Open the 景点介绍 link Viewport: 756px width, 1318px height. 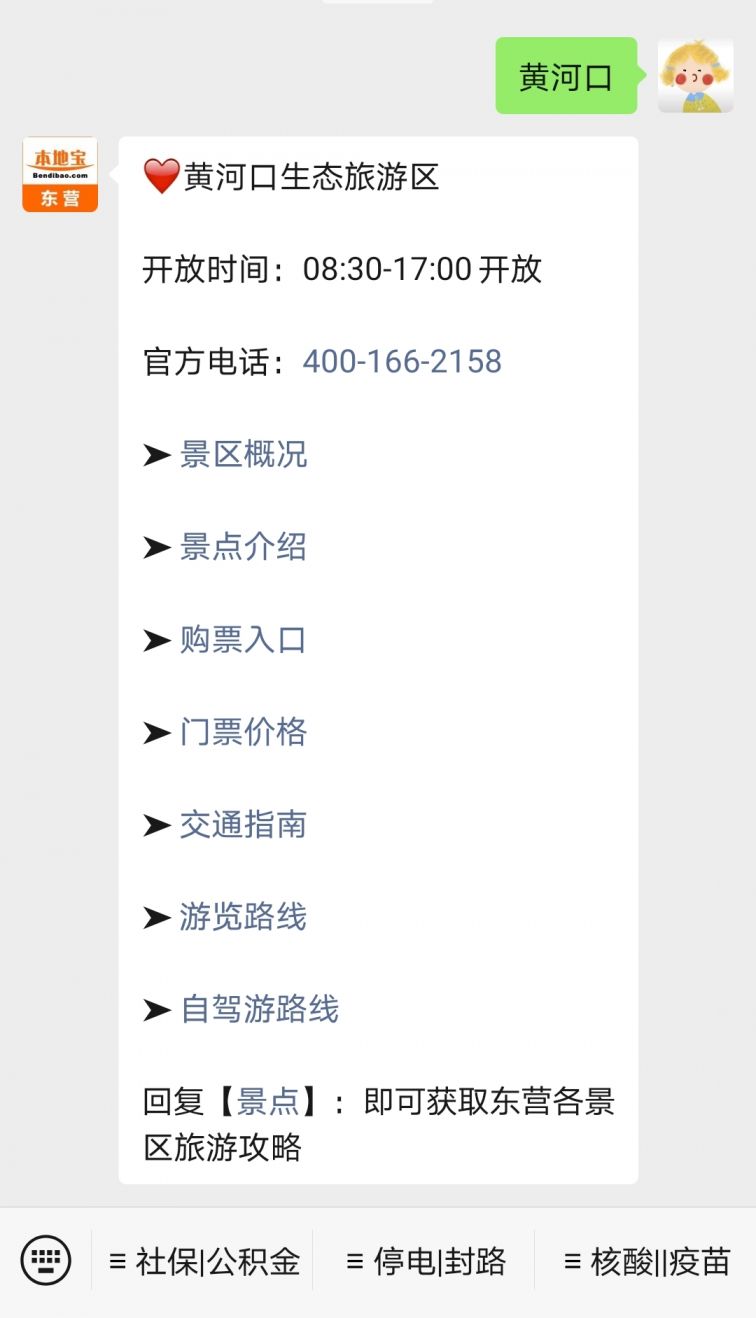[x=243, y=546]
